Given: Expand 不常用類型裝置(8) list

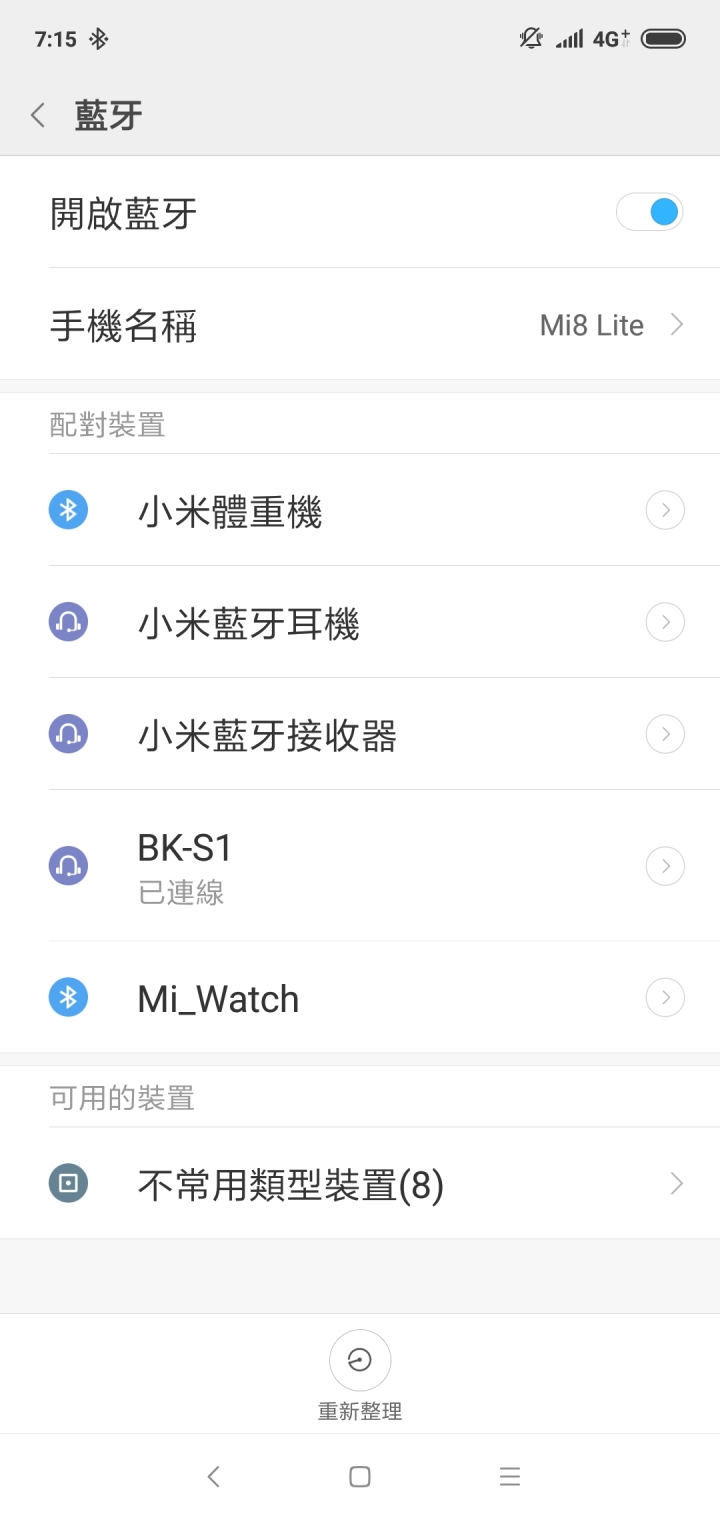Looking at the screenshot, I should point(360,1184).
